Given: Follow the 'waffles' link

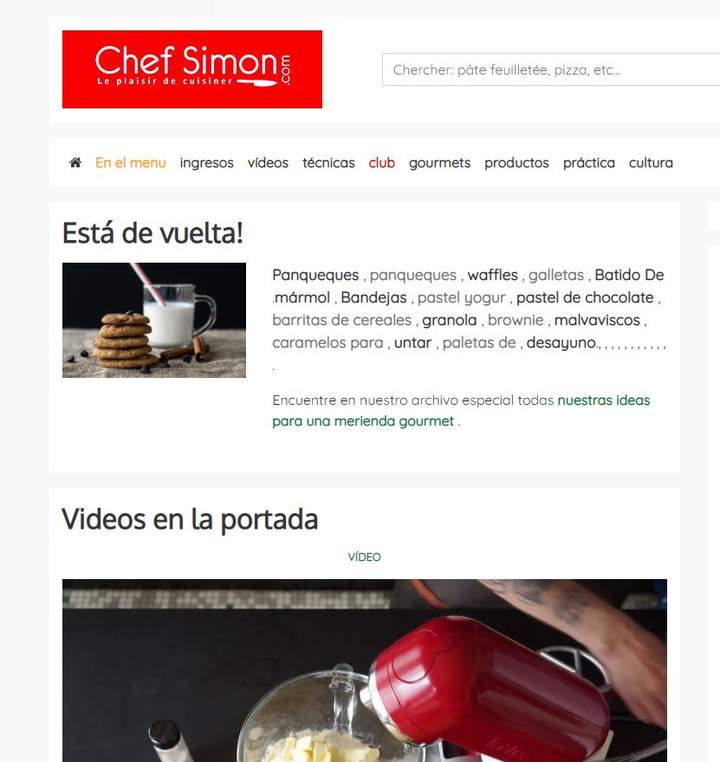Looking at the screenshot, I should point(493,275).
